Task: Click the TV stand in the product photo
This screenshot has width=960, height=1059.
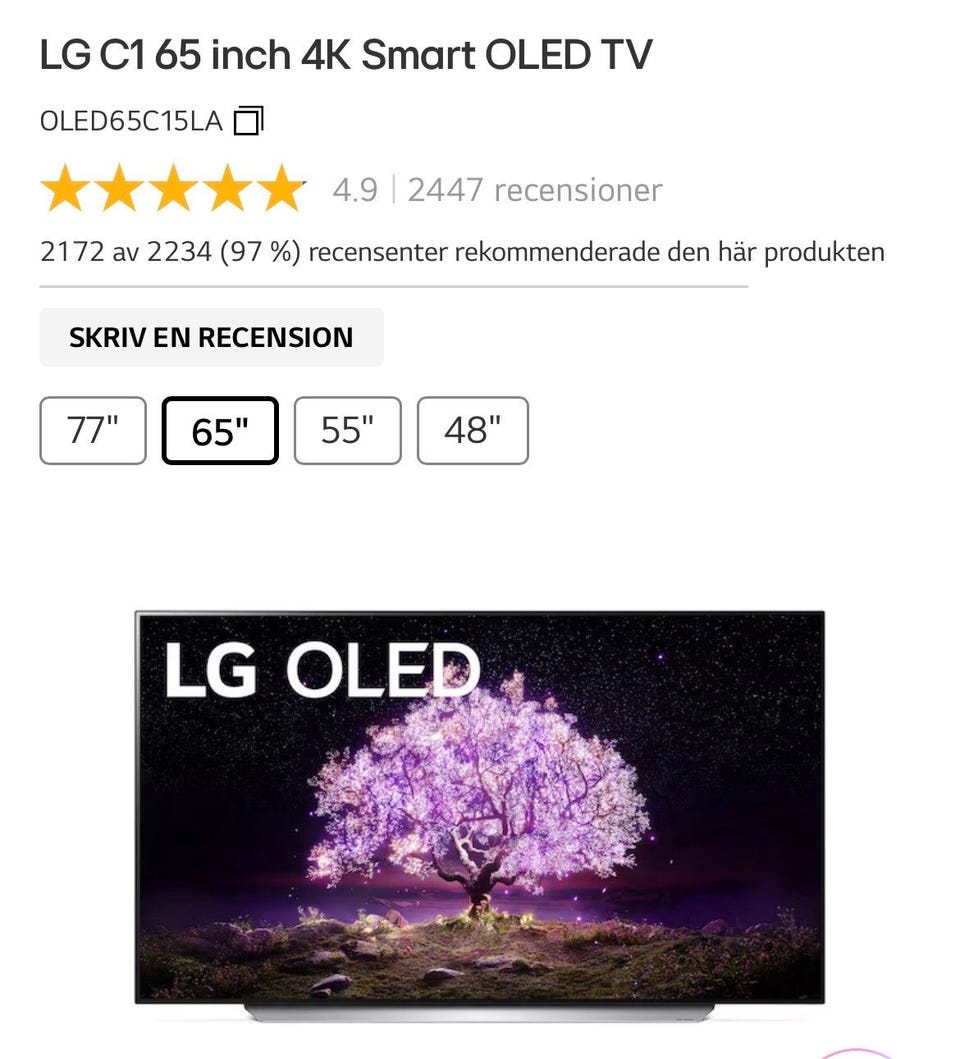Action: click(x=480, y=1017)
